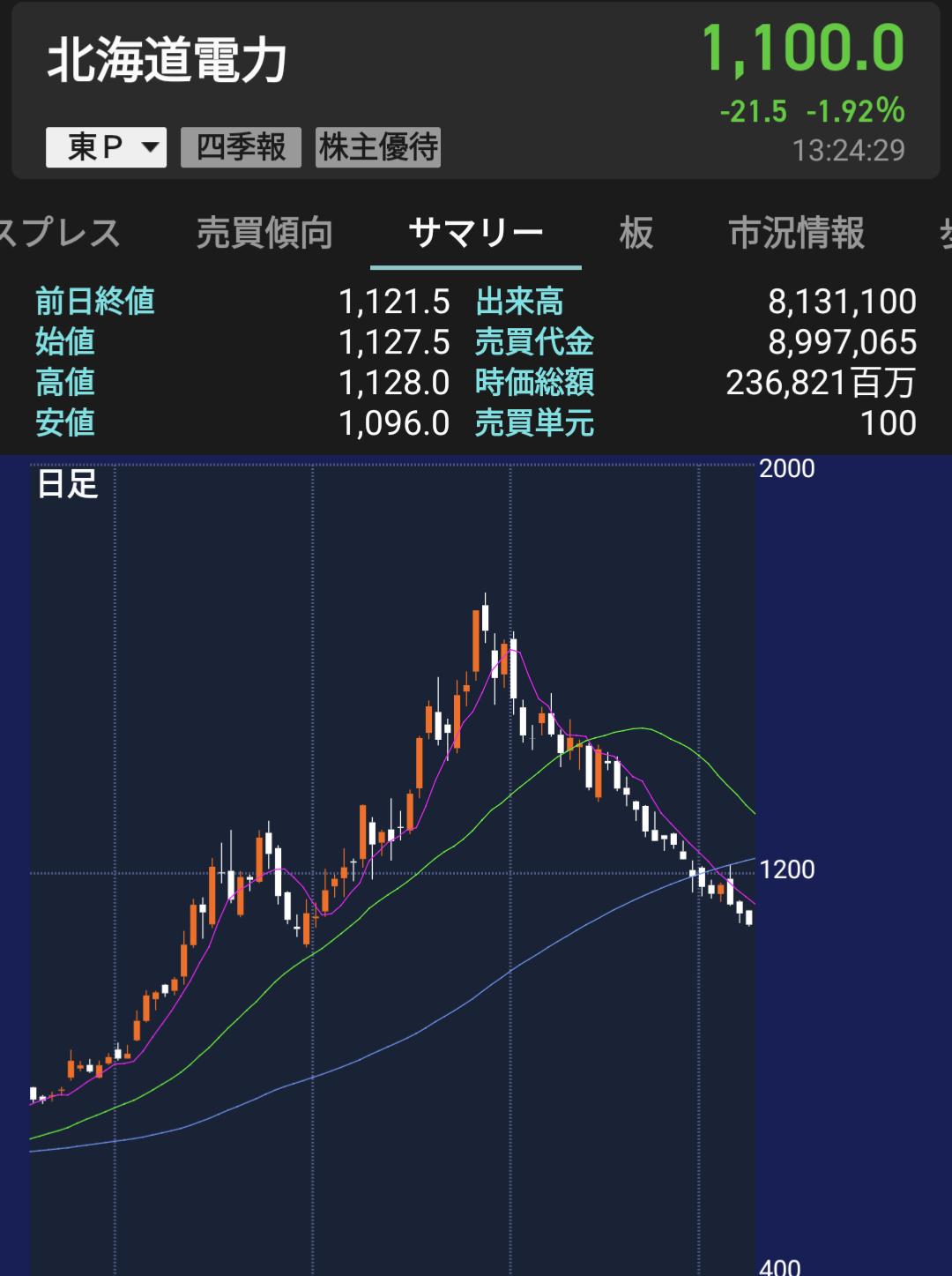952x1276 pixels.
Task: Select the サマリー tab
Action: (x=476, y=234)
